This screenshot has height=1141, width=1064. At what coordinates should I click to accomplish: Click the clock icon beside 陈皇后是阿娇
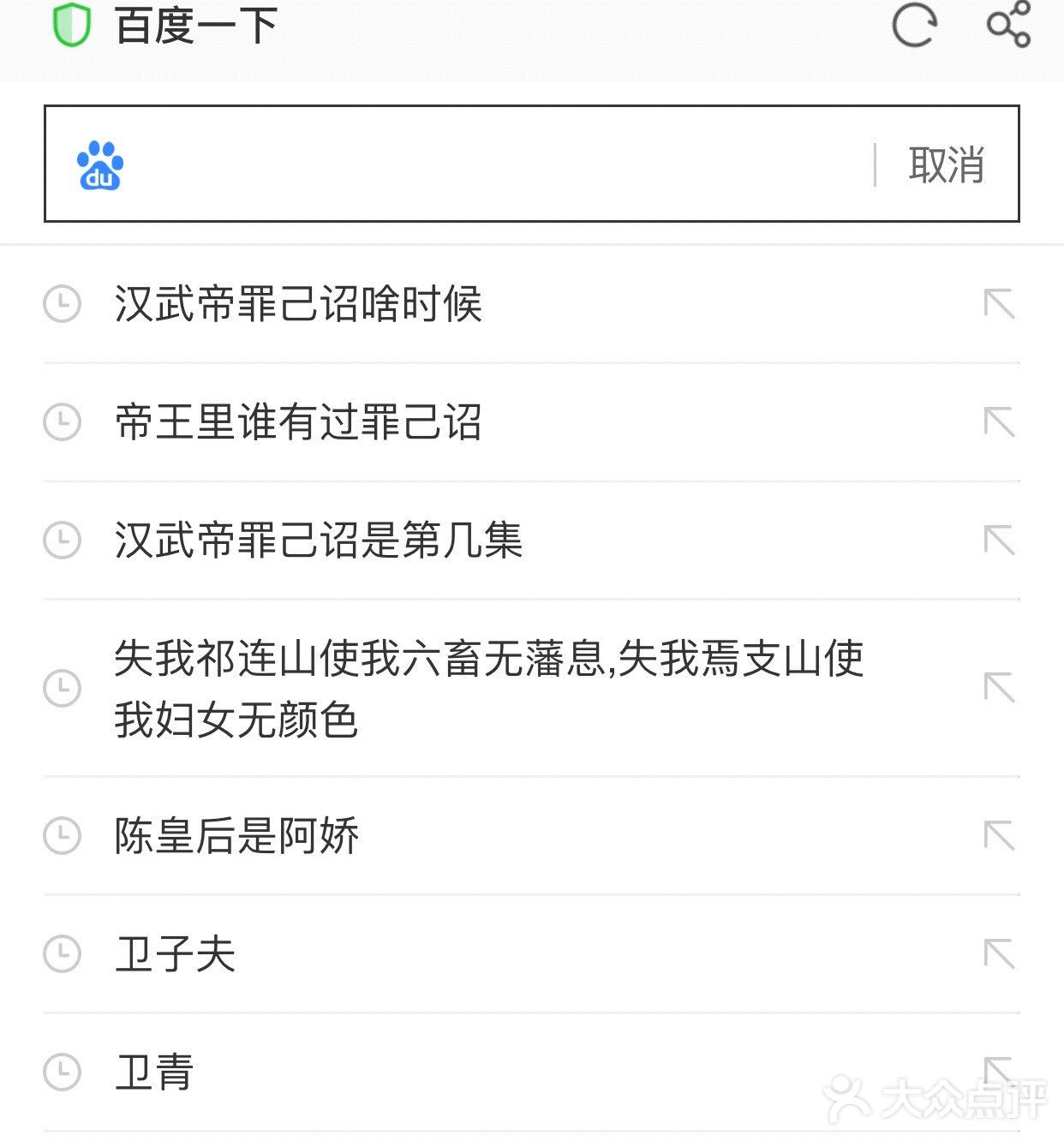pos(61,835)
